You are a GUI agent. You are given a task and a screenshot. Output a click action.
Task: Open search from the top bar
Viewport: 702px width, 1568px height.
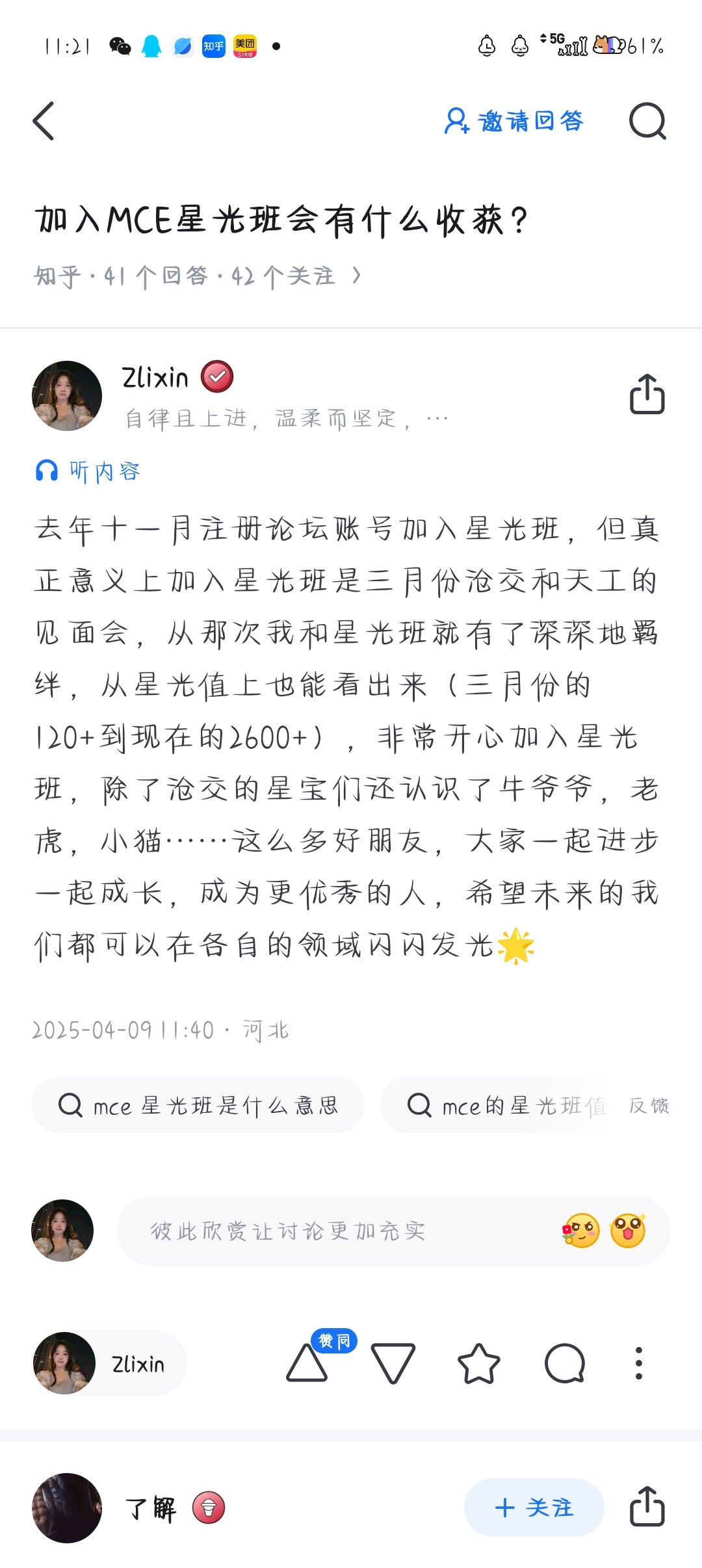coord(647,121)
